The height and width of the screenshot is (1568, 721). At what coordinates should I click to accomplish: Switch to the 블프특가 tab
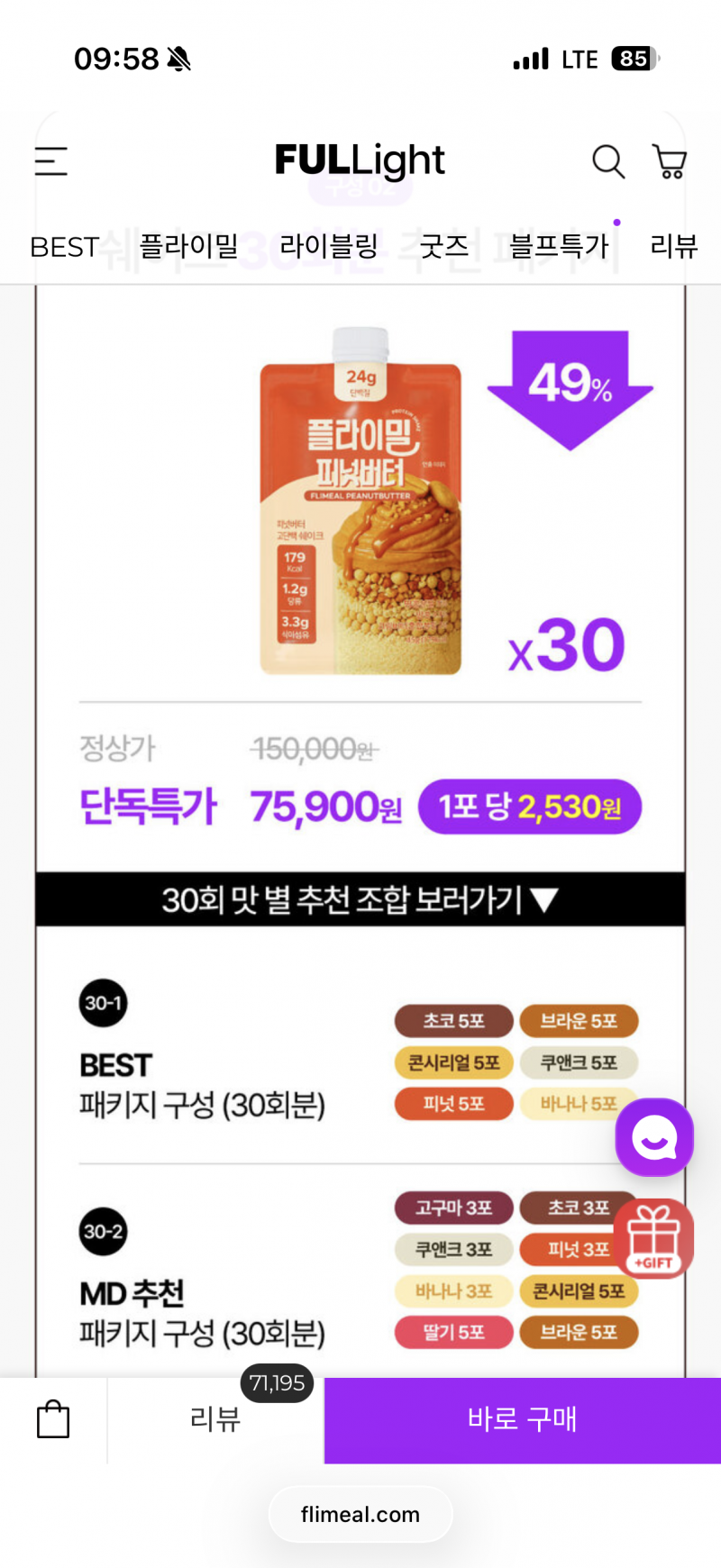[558, 246]
